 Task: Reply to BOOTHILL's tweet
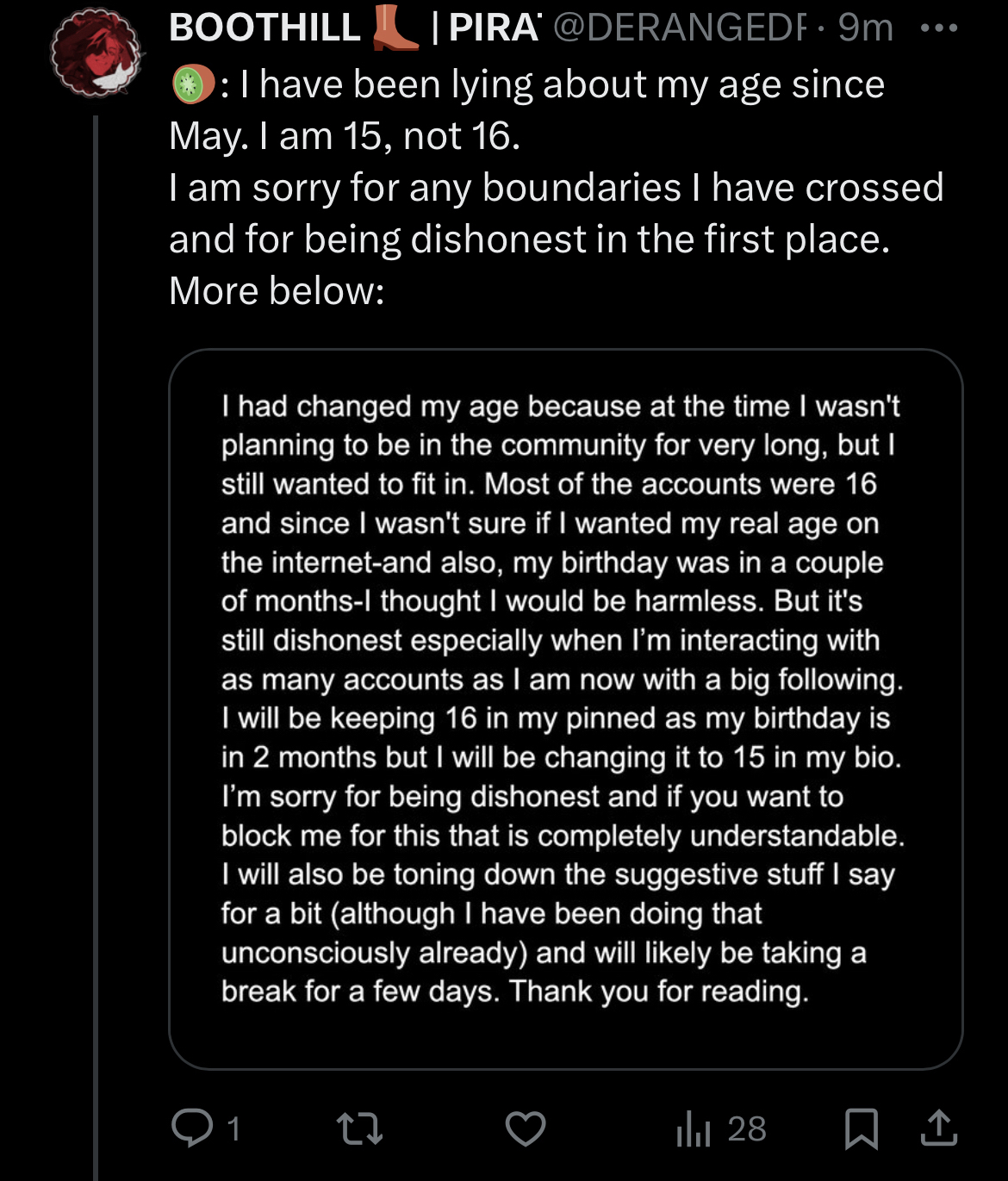[x=192, y=1128]
